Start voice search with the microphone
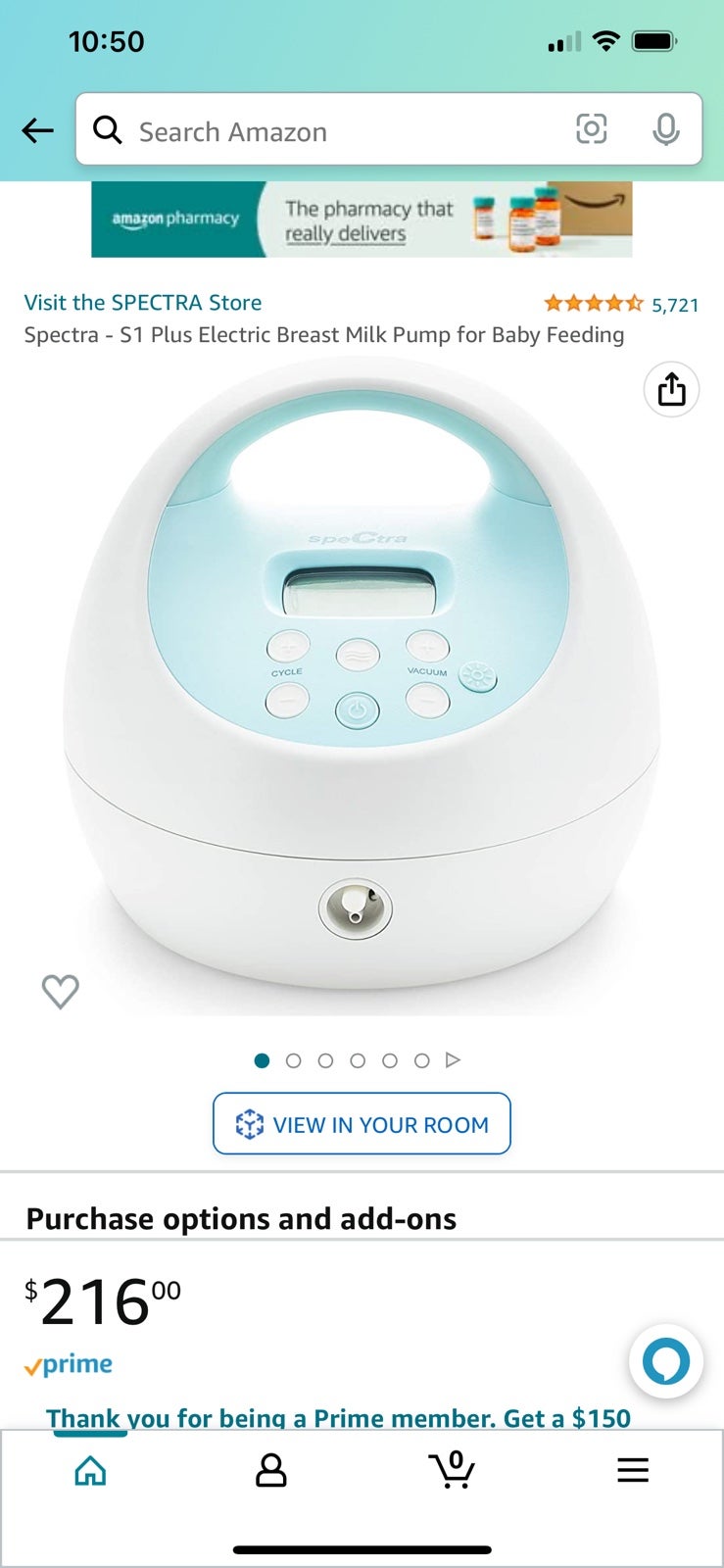Screen dimensions: 724x1568 666,129
